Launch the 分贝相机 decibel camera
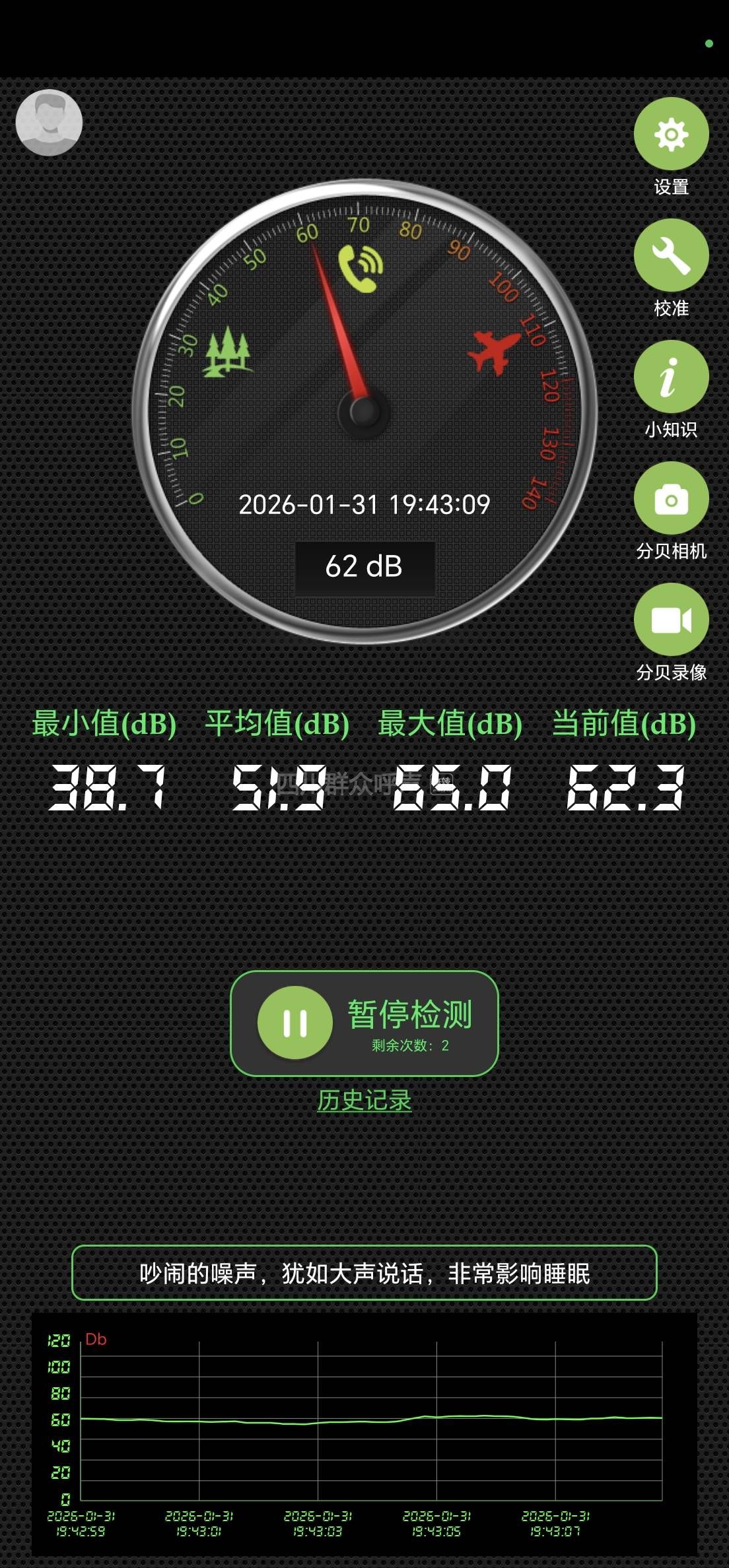 pos(671,499)
